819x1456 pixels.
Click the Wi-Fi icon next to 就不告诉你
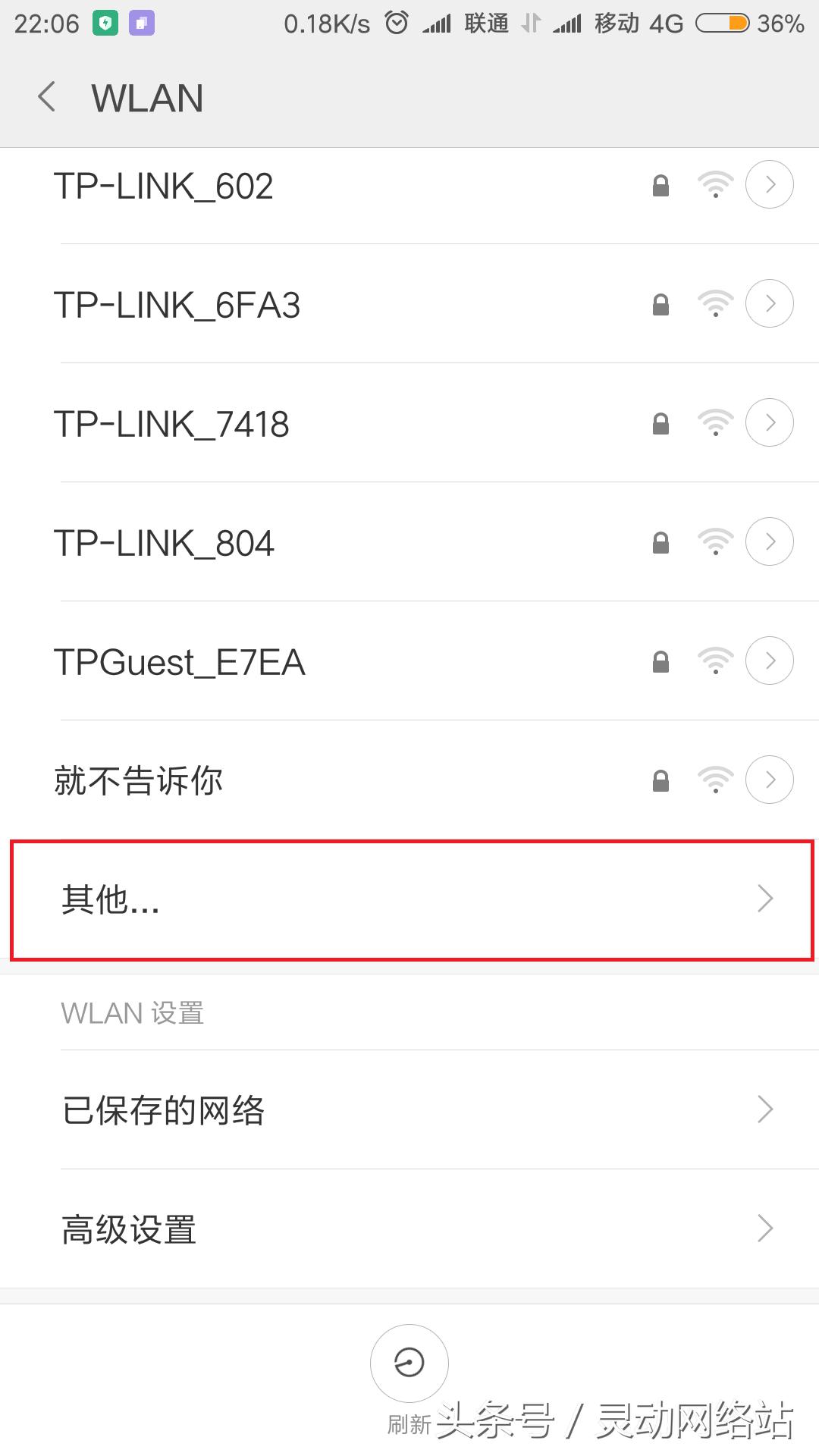[x=715, y=779]
